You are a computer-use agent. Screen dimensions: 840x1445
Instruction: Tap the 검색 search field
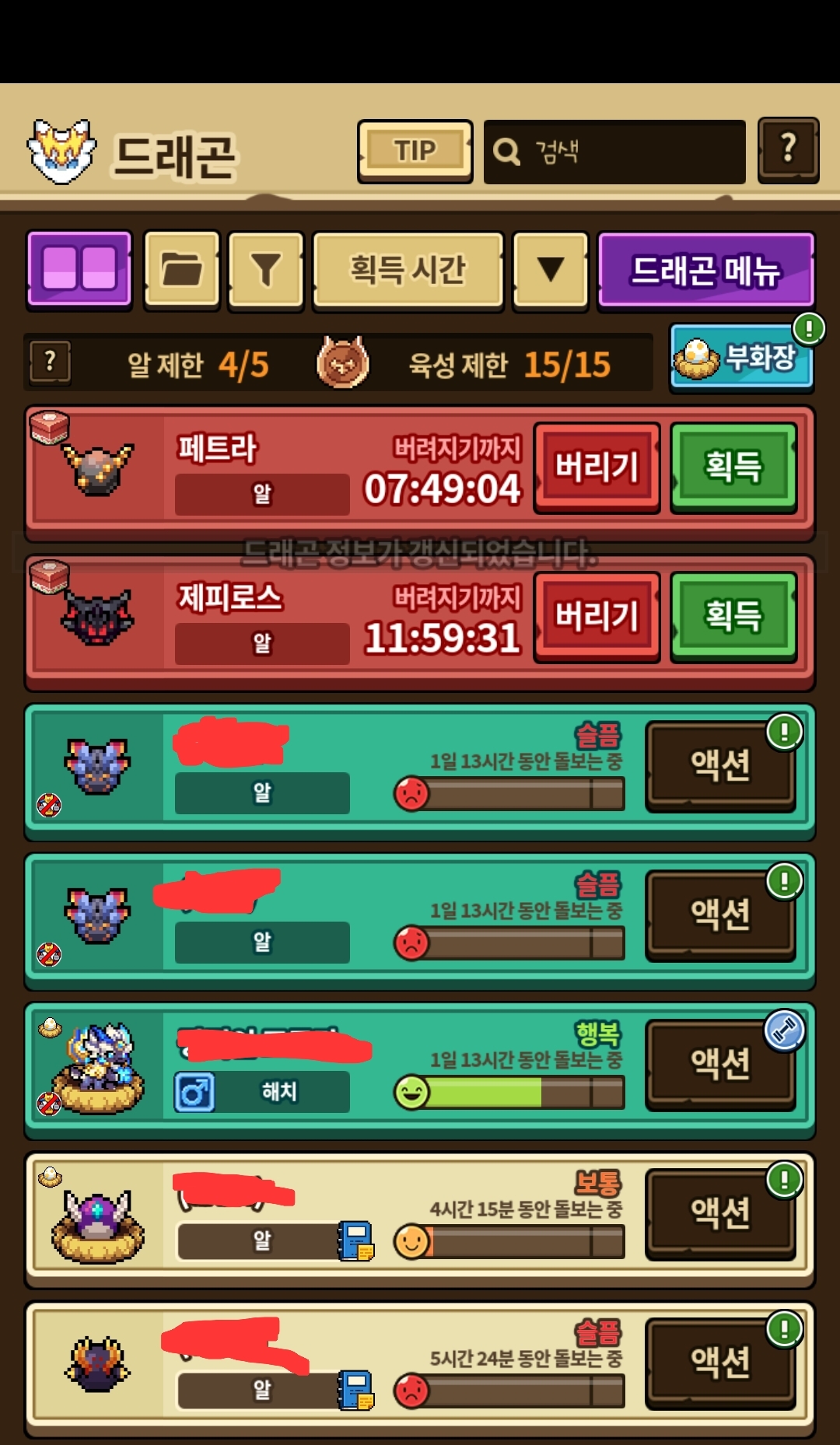tap(614, 152)
